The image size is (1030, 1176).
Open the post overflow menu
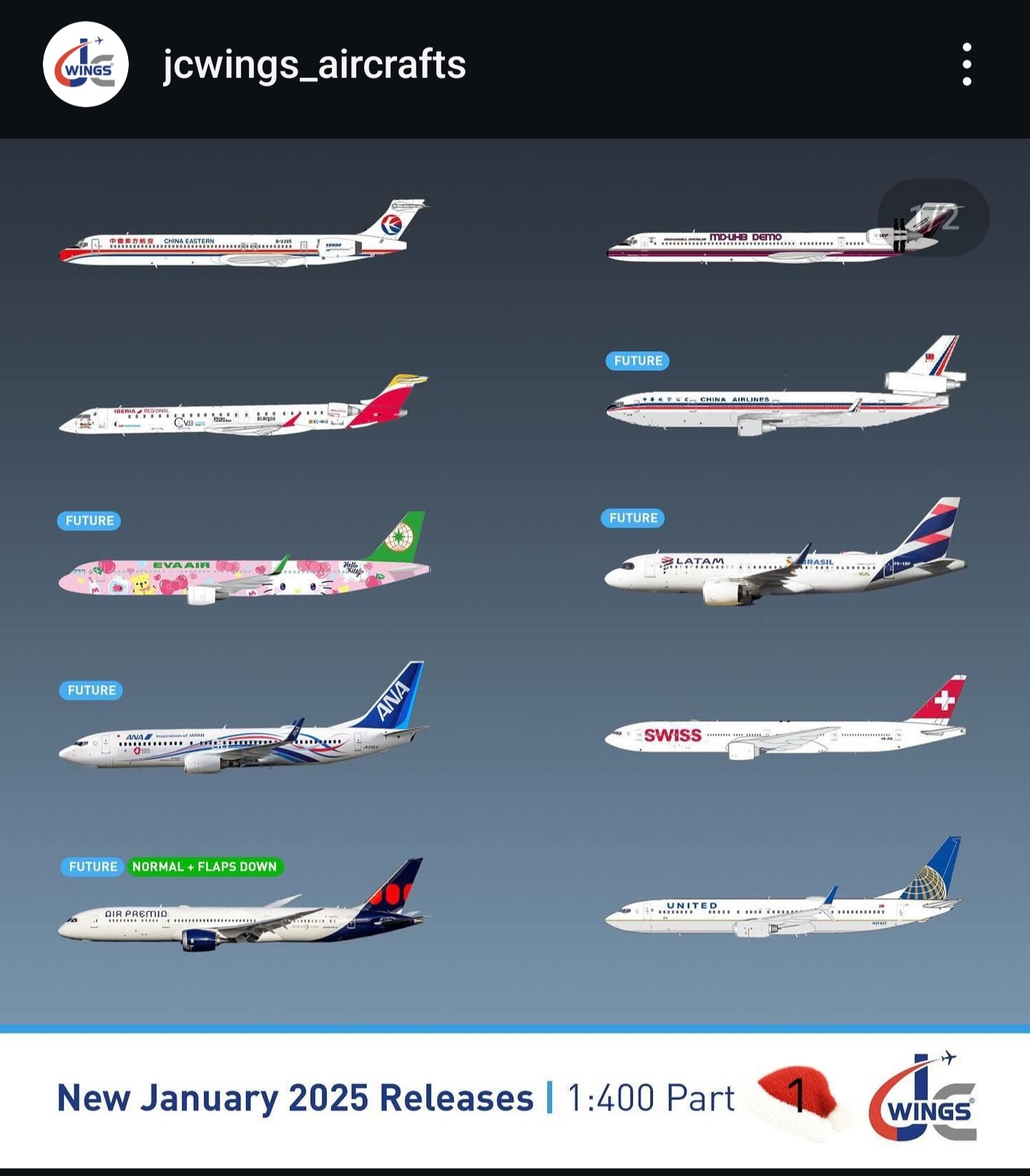pyautogui.click(x=966, y=64)
